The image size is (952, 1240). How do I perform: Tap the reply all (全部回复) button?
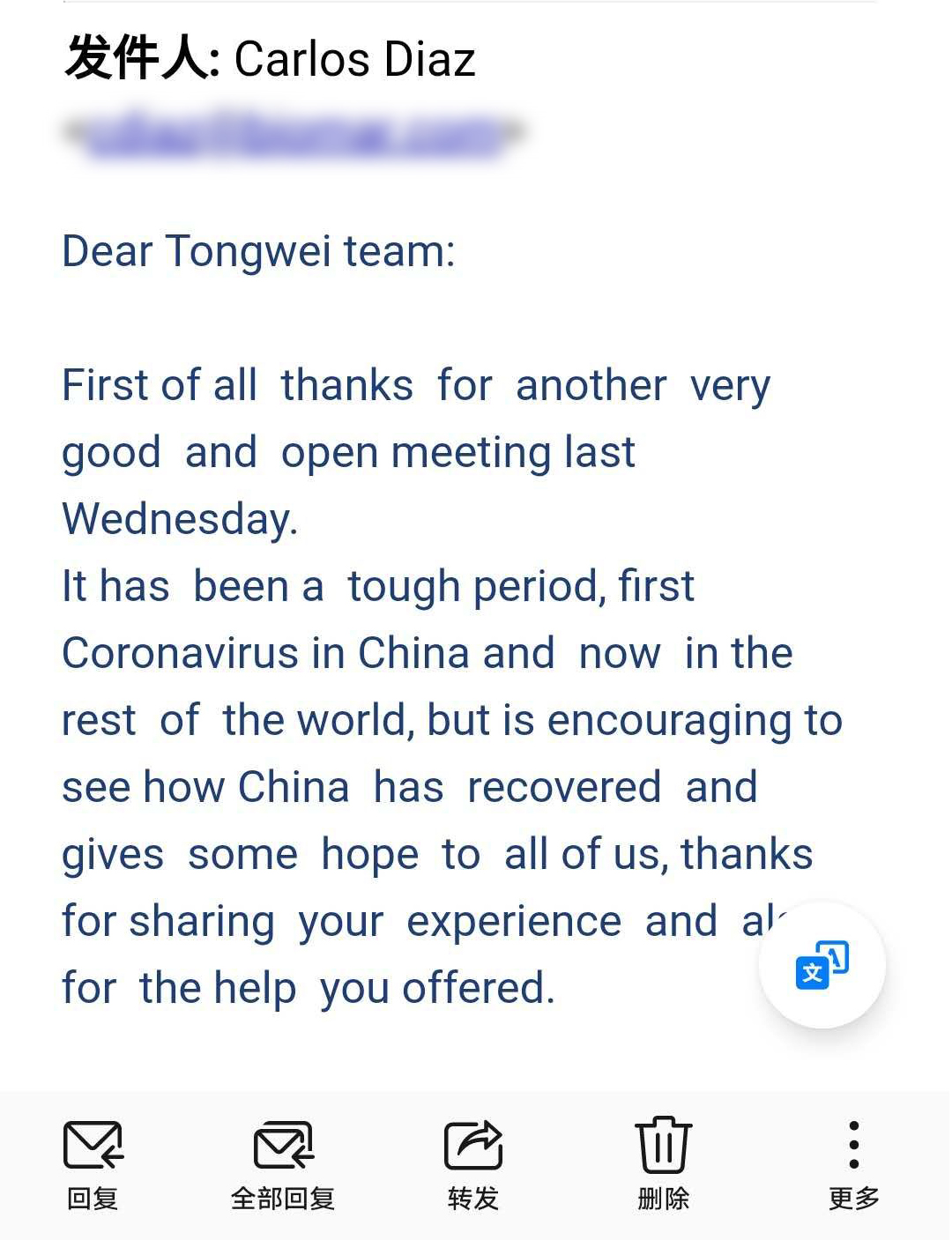[283, 1163]
